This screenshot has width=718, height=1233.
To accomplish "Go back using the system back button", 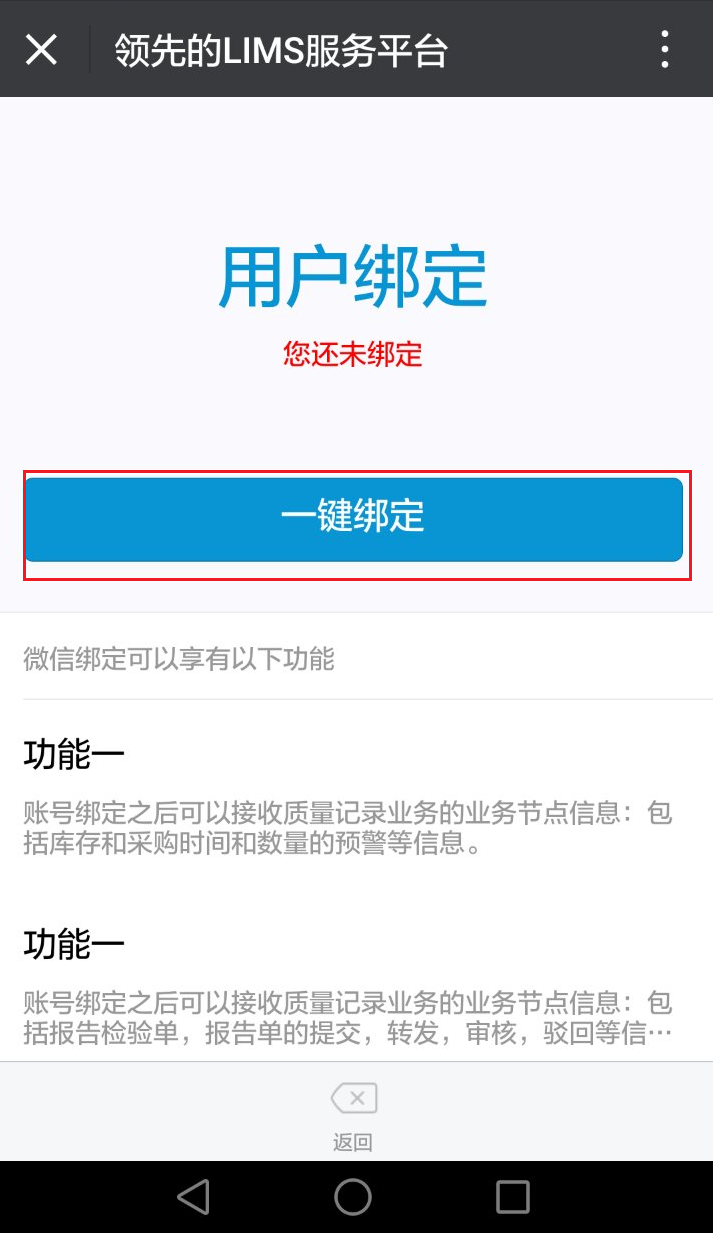I will coord(193,1196).
